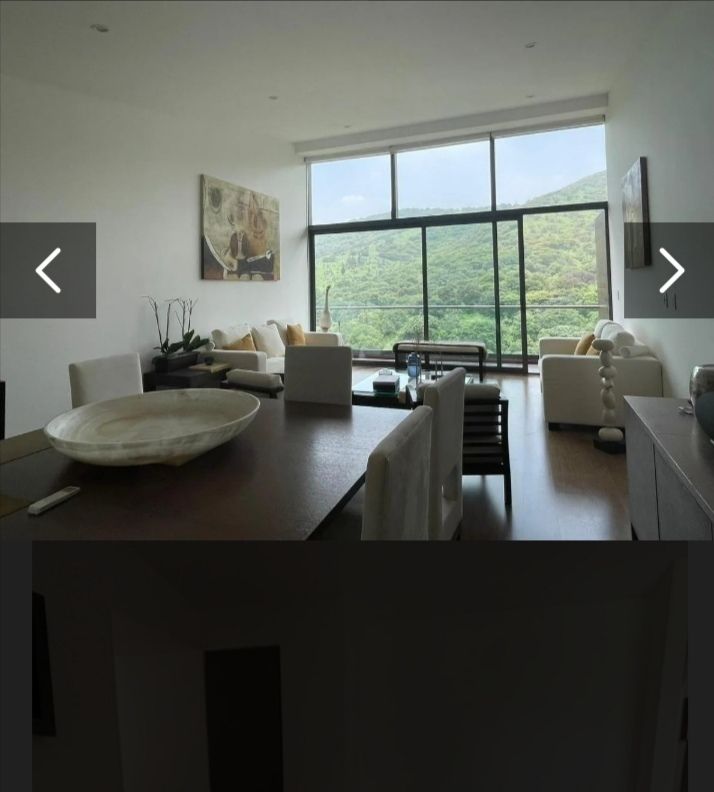
Task: Go to the previous photo
Action: pyautogui.click(x=48, y=270)
